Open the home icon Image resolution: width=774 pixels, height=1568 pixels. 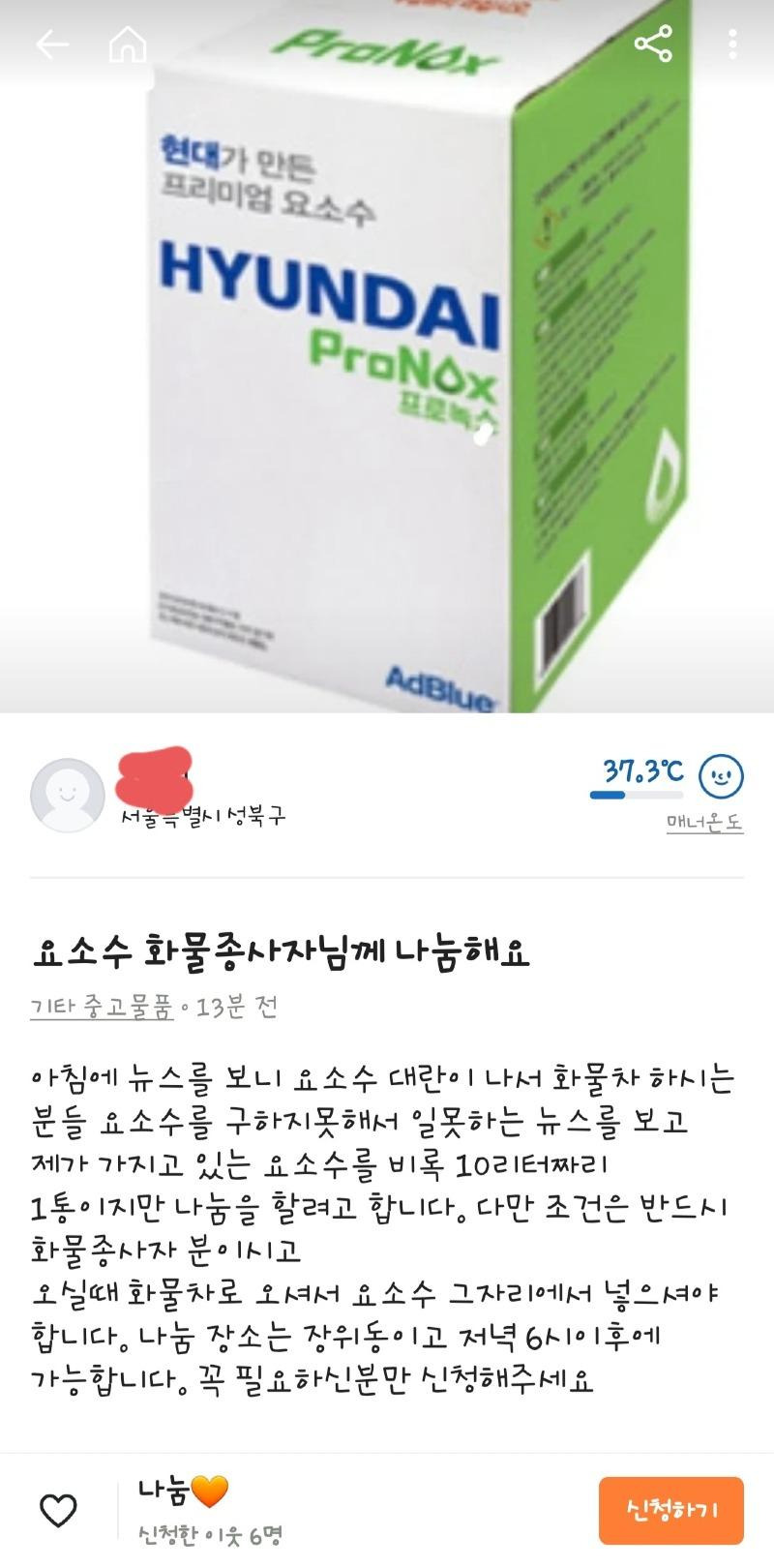tap(128, 44)
